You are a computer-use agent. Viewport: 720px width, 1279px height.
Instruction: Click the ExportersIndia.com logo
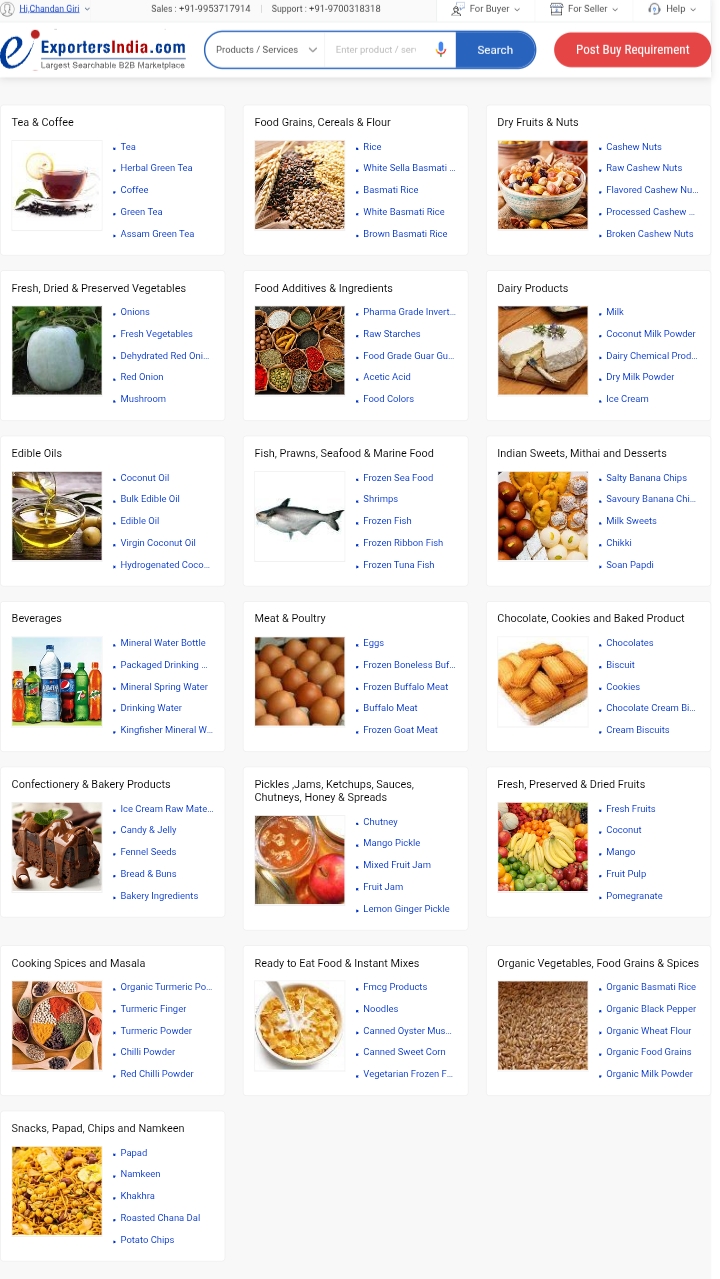[x=92, y=49]
